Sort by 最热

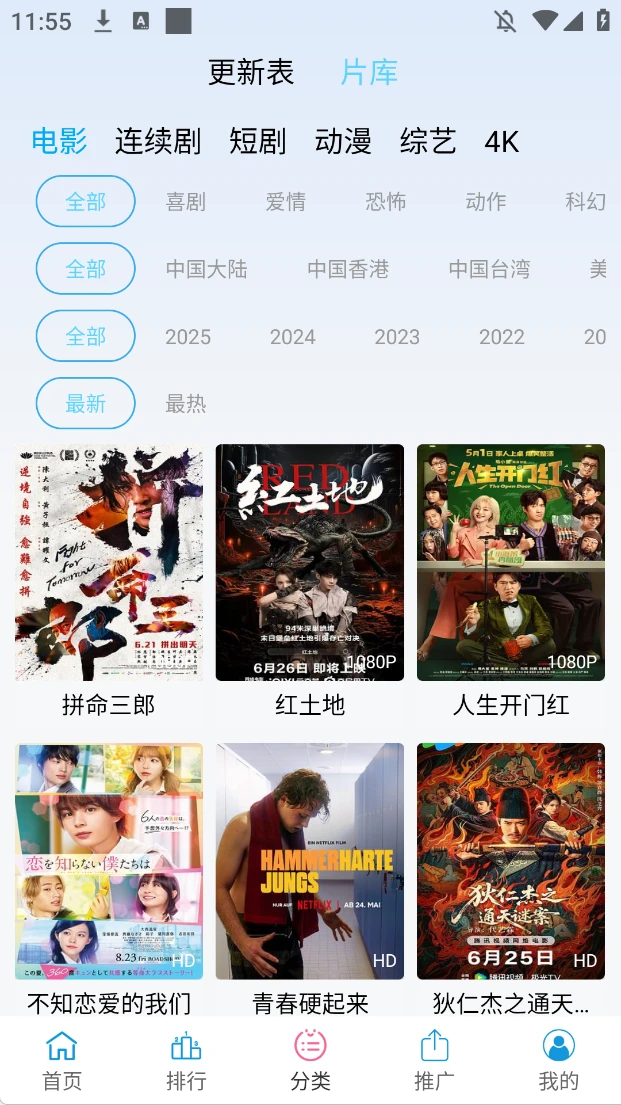click(186, 404)
